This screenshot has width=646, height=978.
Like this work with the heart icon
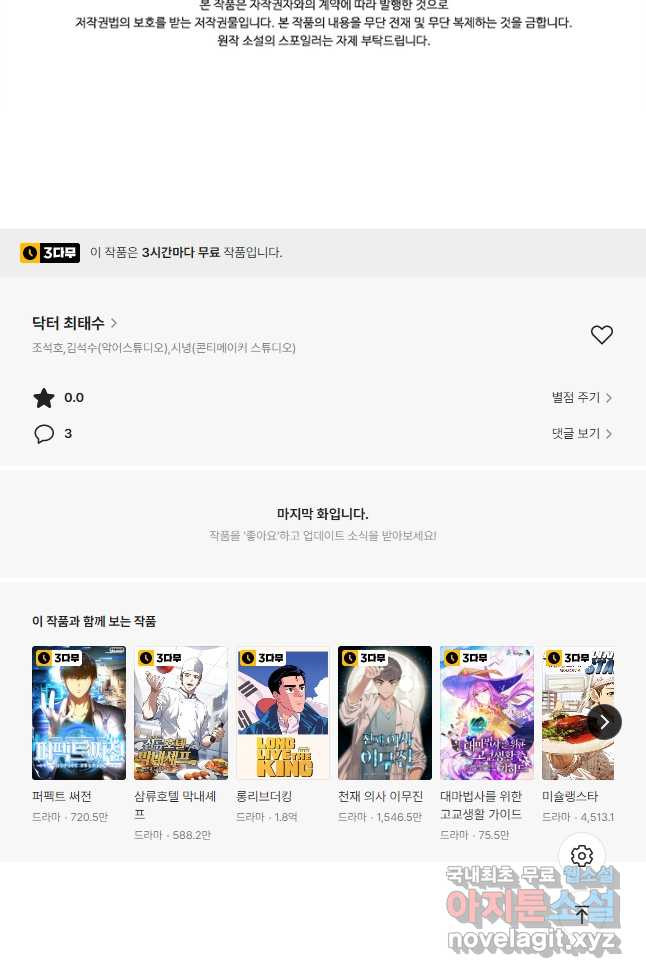(601, 335)
